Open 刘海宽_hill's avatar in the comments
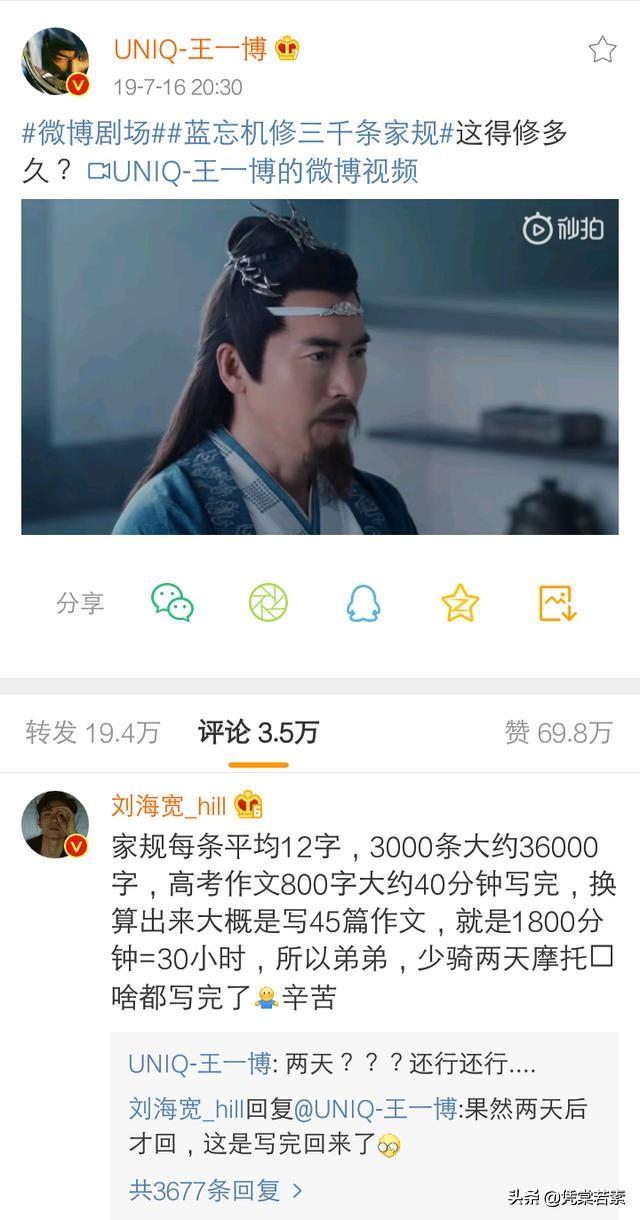The width and height of the screenshot is (640, 1220). pos(56,824)
